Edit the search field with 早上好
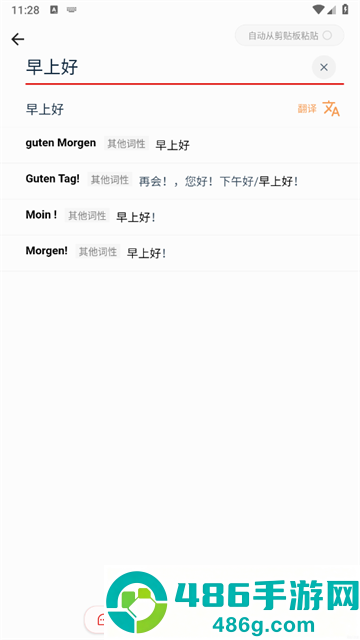Screen dimensions: 360x640 click(x=165, y=67)
